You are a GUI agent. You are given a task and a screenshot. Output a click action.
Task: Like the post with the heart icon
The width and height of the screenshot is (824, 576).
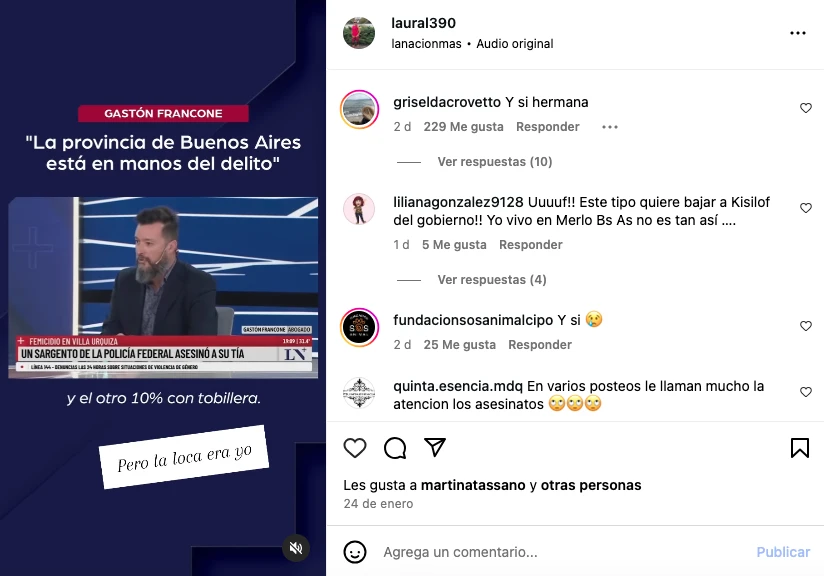tap(355, 447)
